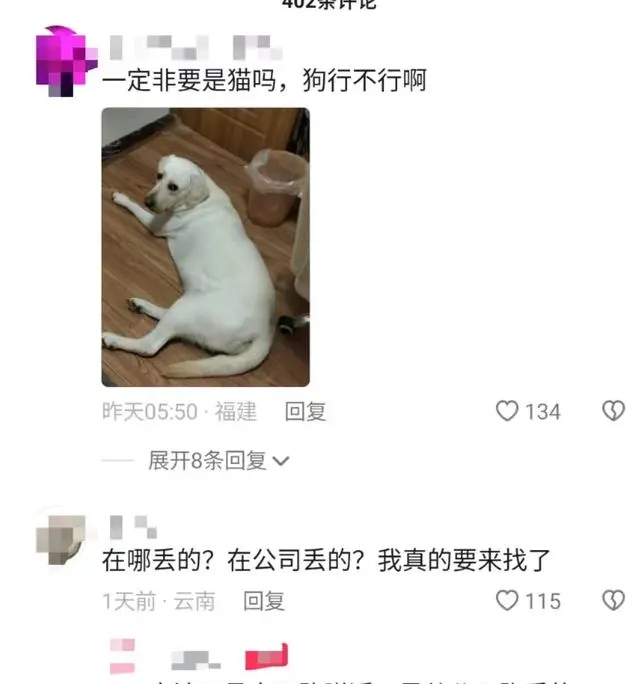
Task: Like the 云南 comment with 115 likes
Action: pos(509,601)
